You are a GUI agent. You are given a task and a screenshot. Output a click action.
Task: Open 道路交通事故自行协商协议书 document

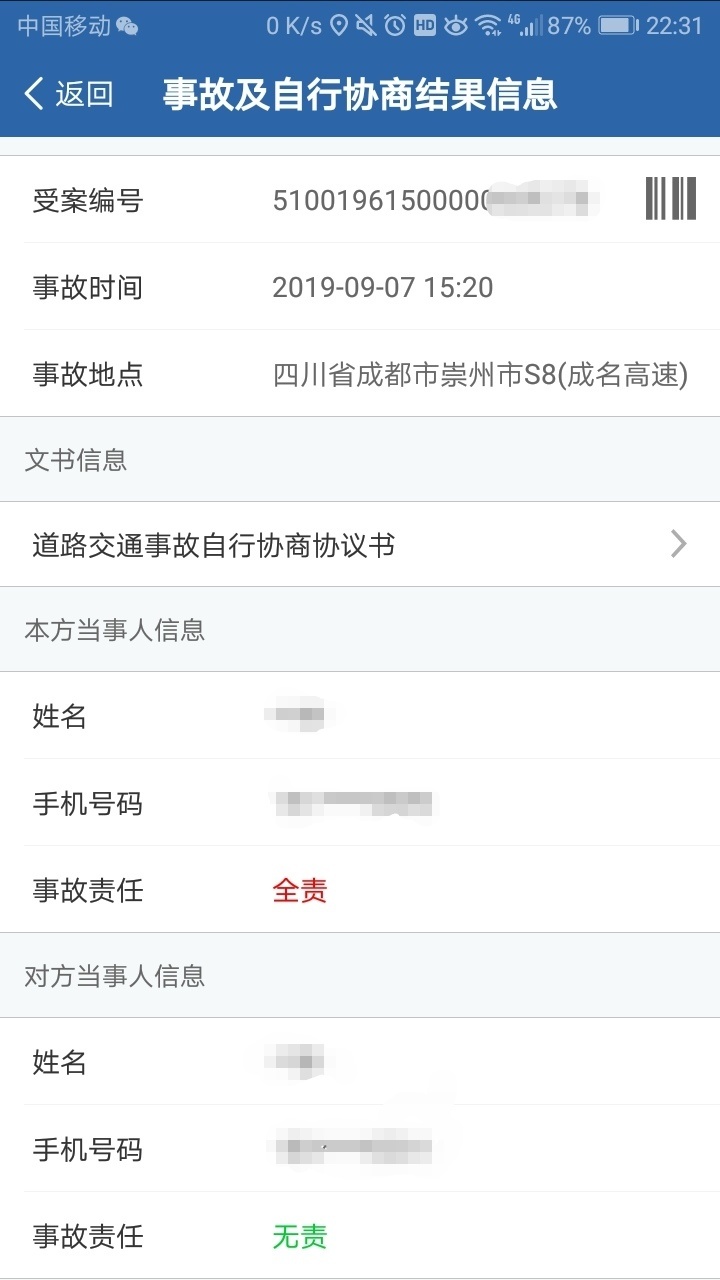360,544
